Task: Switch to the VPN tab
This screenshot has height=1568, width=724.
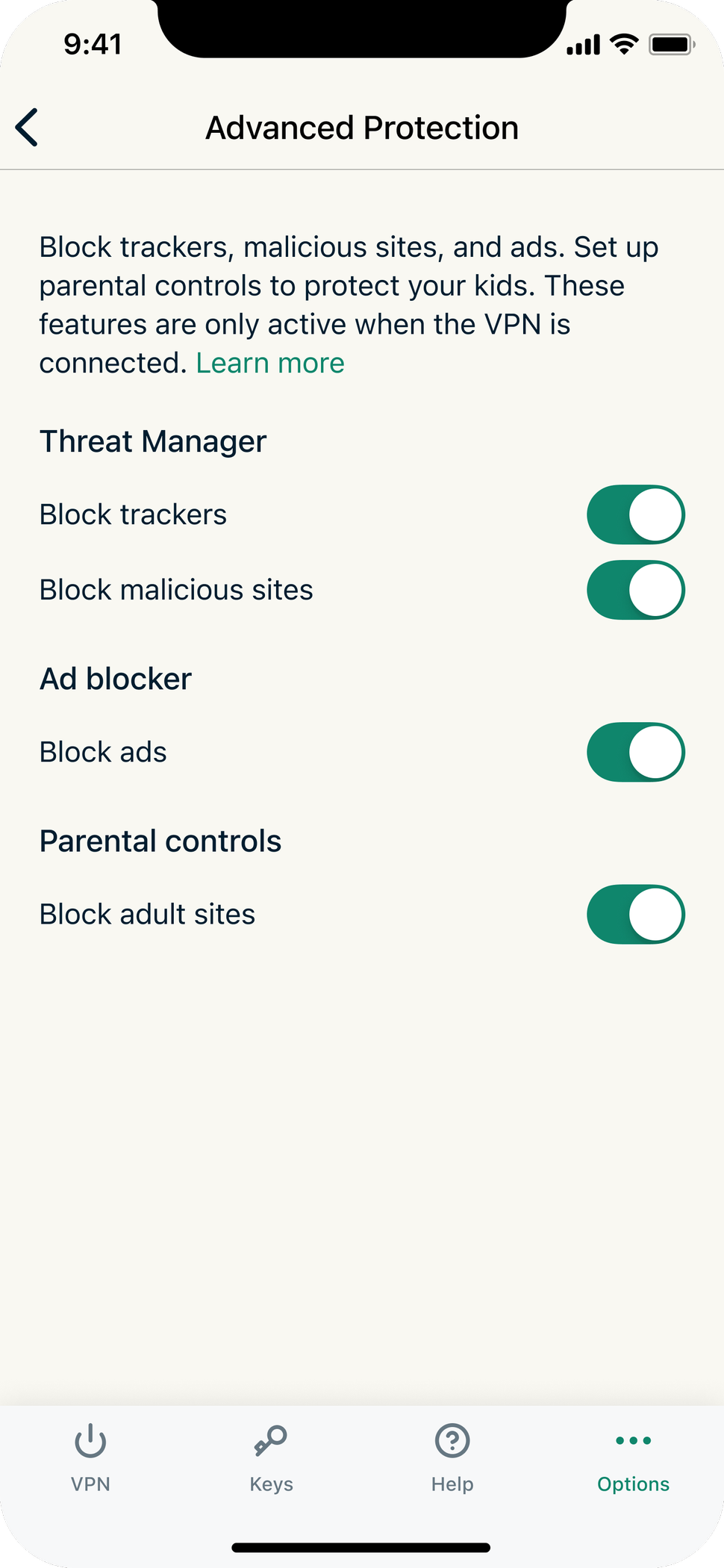Action: [x=90, y=1457]
